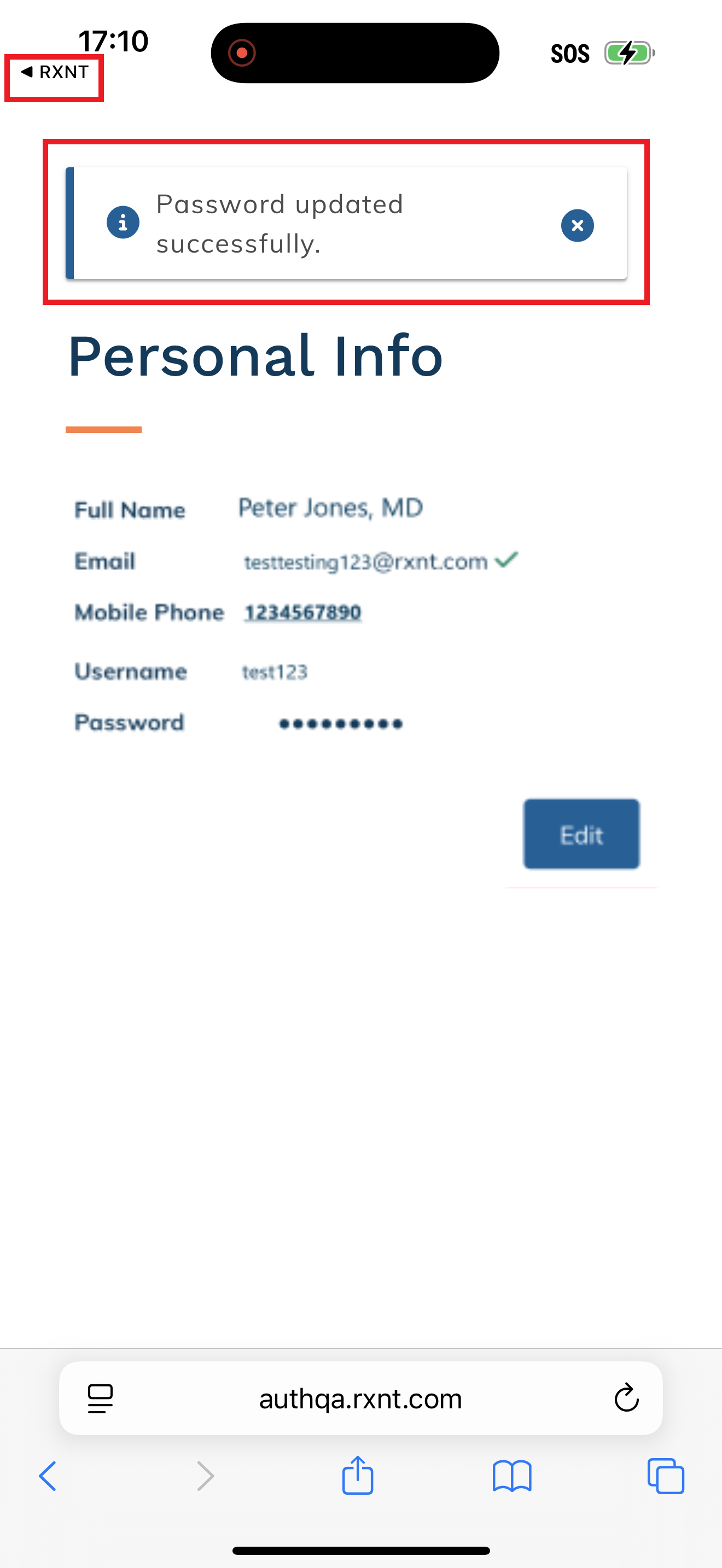
Task: Open Safari page settings menu
Action: pos(101,1398)
